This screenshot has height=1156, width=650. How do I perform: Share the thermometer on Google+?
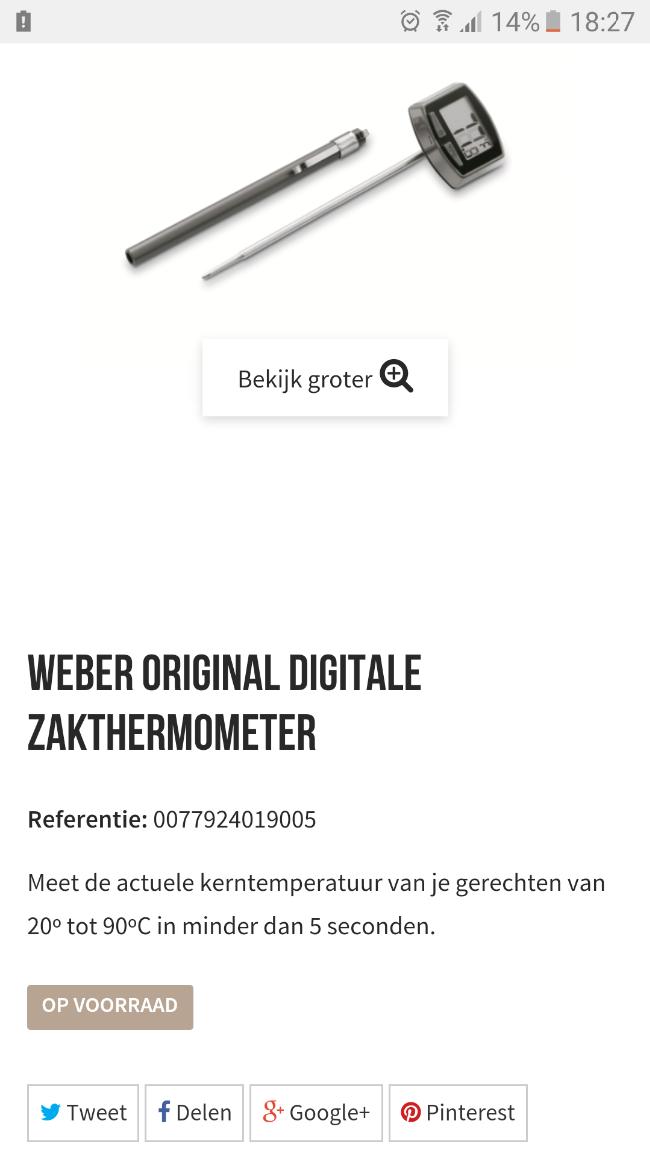coord(316,1112)
